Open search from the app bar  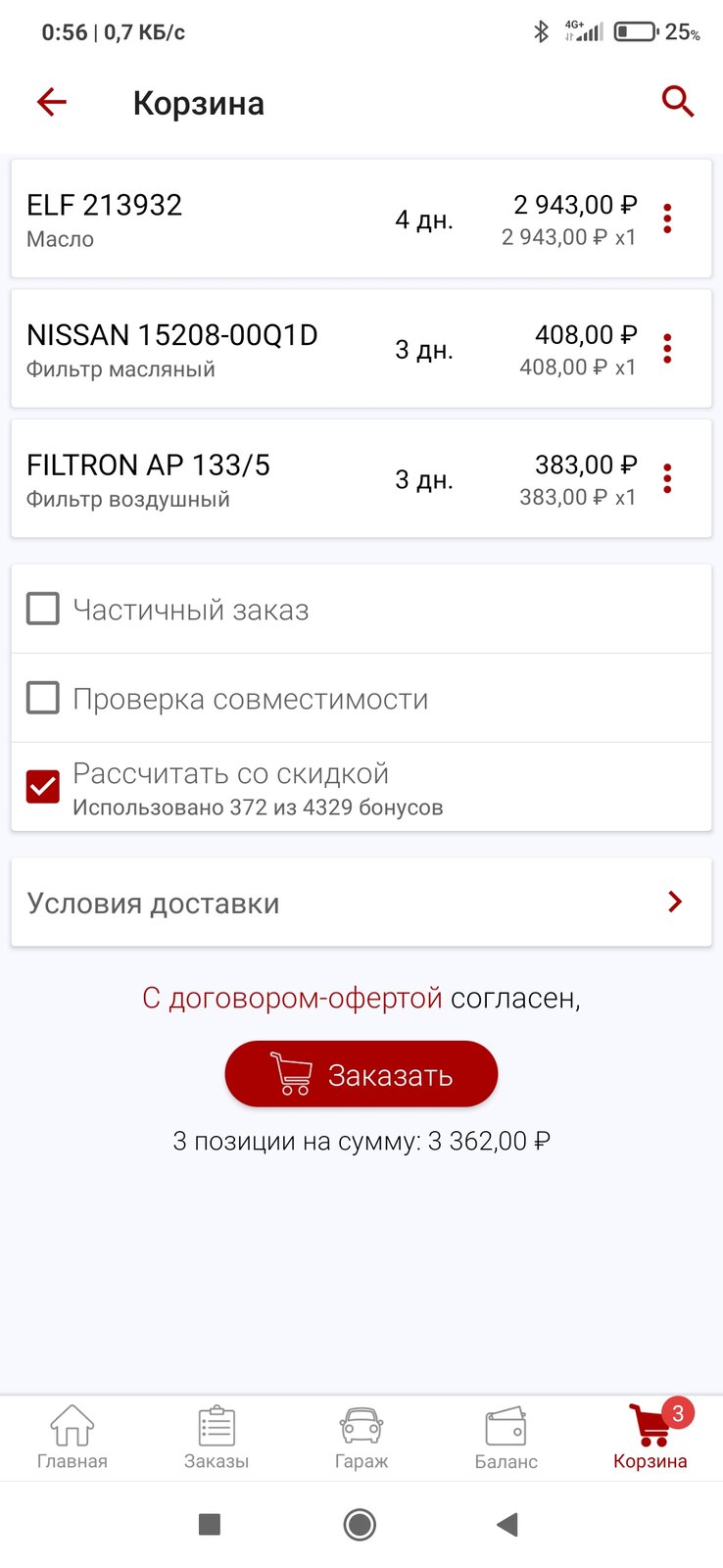point(678,102)
